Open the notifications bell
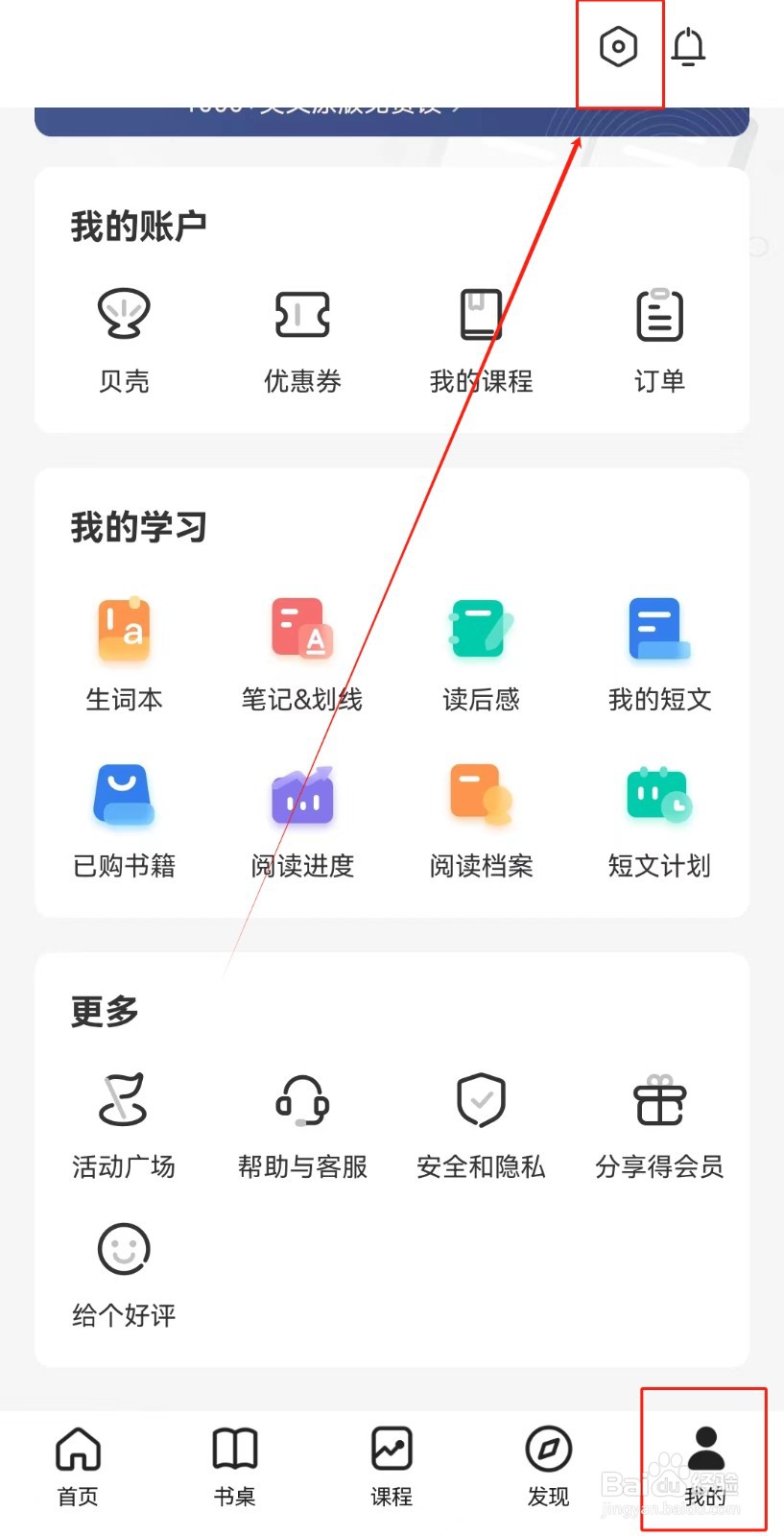Viewport: 784px width, 1536px height. (x=687, y=45)
